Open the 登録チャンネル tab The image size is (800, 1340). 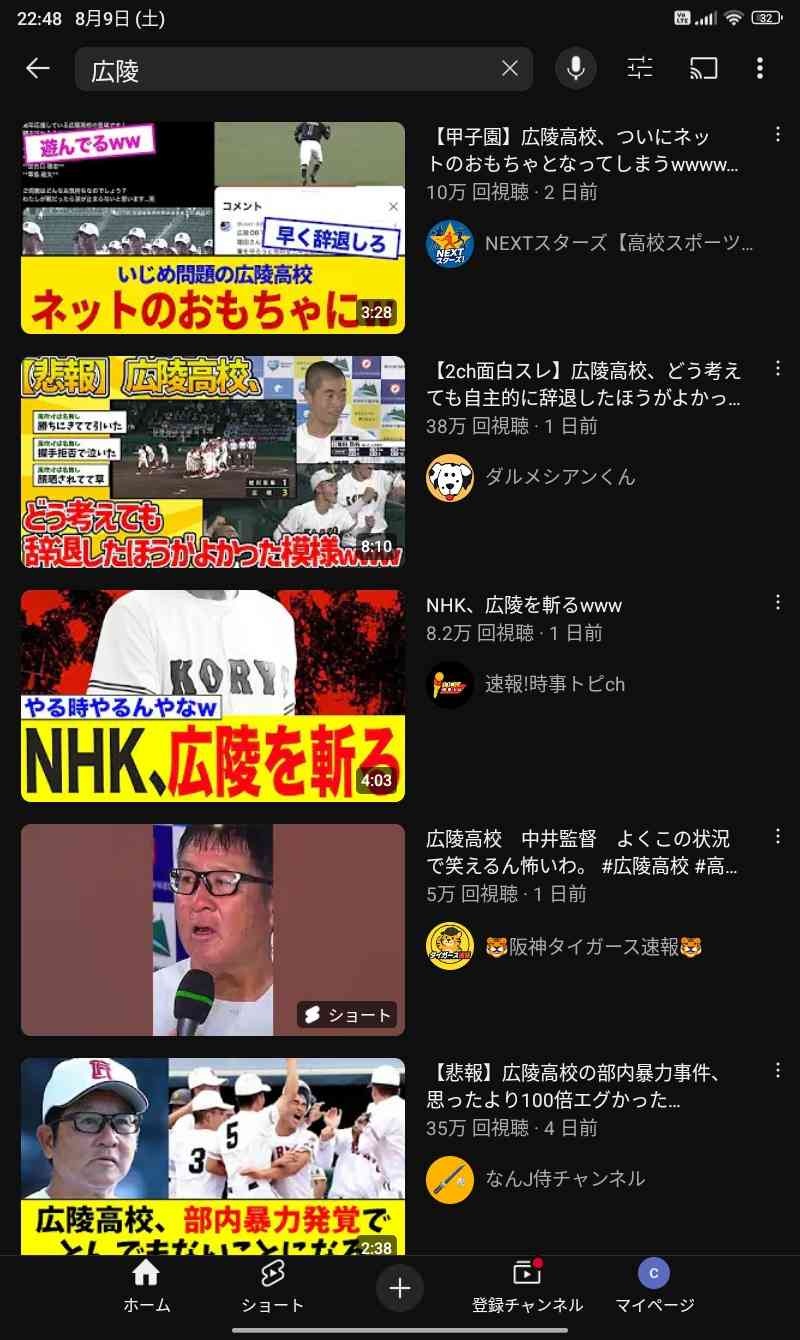click(527, 1287)
